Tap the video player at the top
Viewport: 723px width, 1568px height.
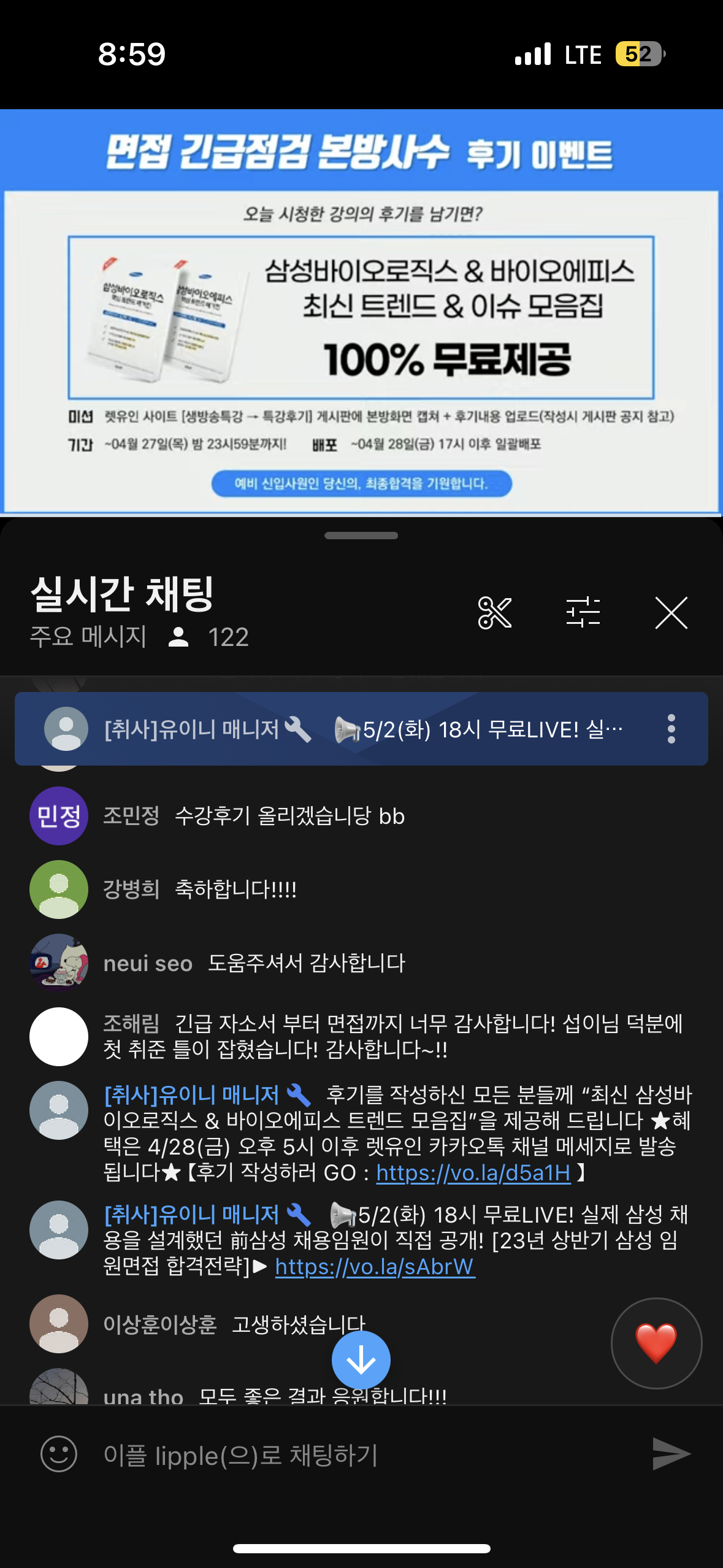tap(361, 313)
